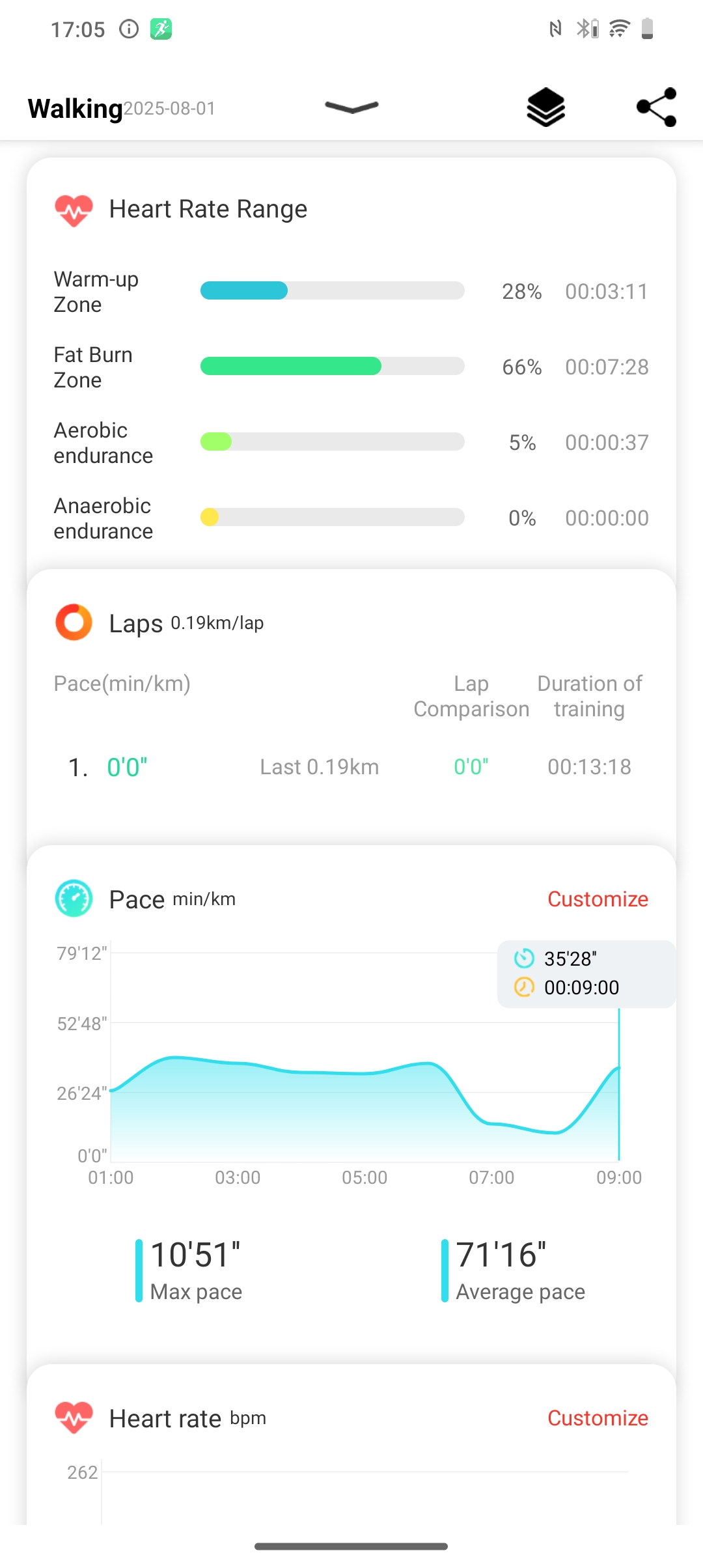Screen dimensions: 703x1568
Task: Share this walking workout
Action: [x=656, y=107]
